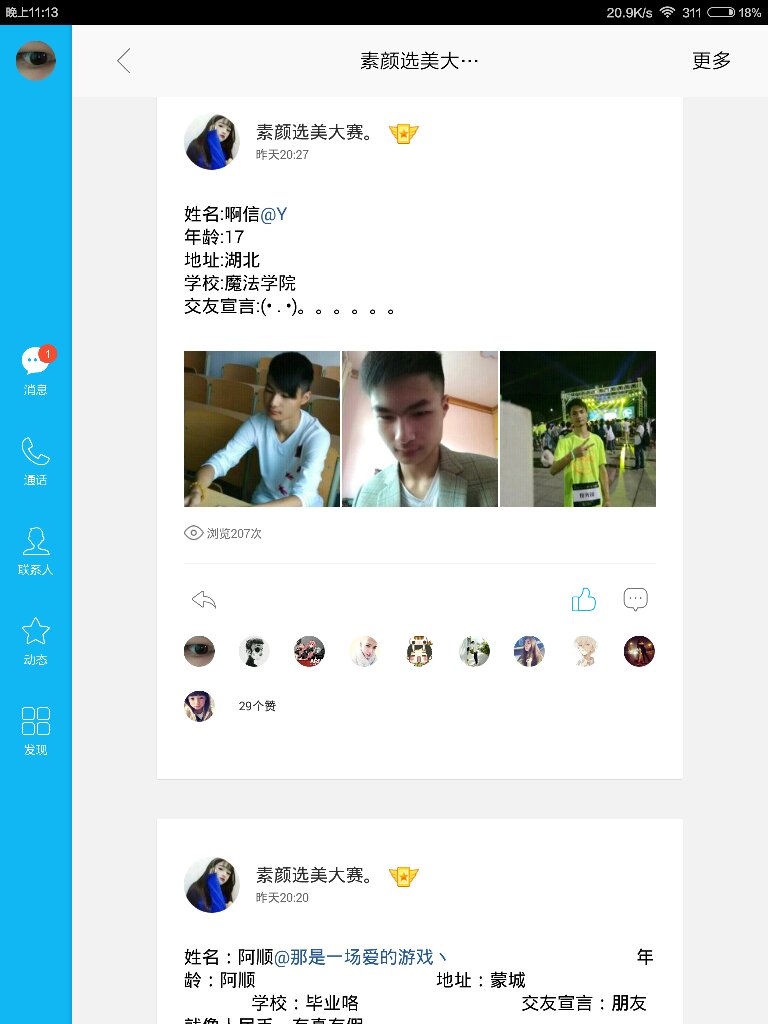Open my profile avatar in the sidebar
The image size is (768, 1024).
(x=36, y=61)
